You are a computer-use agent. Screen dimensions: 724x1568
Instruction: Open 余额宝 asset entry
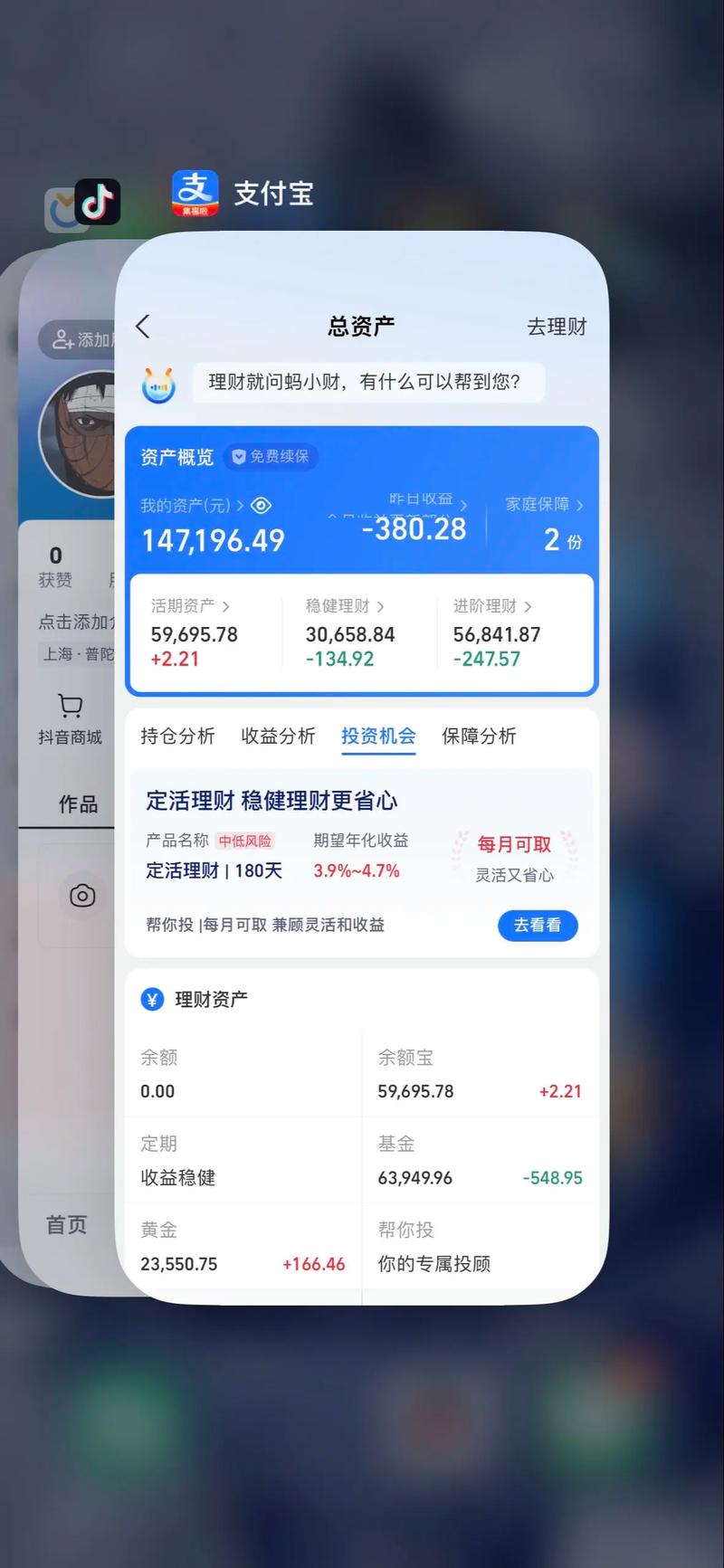coord(479,1074)
